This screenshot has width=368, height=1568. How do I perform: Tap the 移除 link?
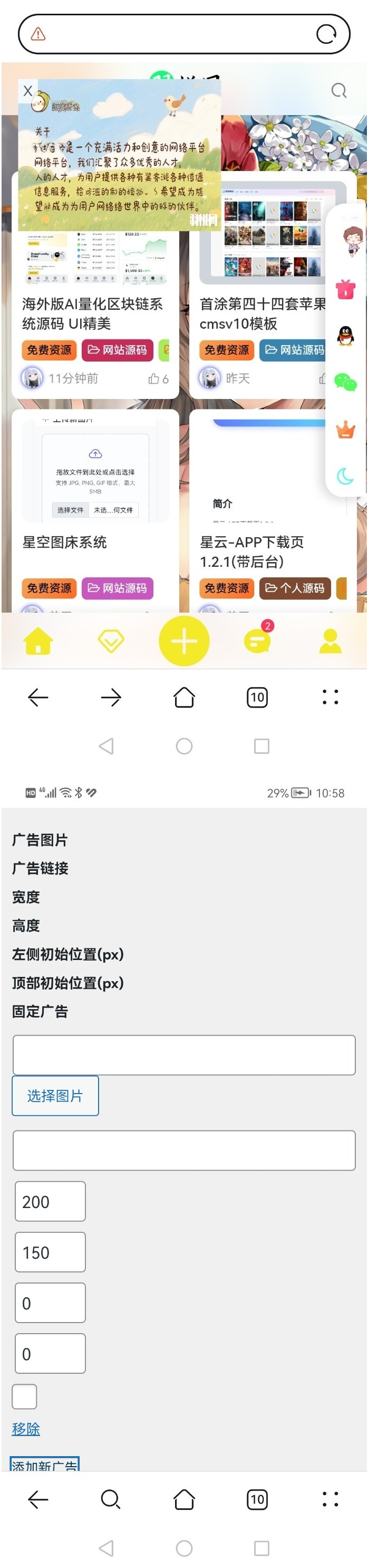[x=26, y=1428]
